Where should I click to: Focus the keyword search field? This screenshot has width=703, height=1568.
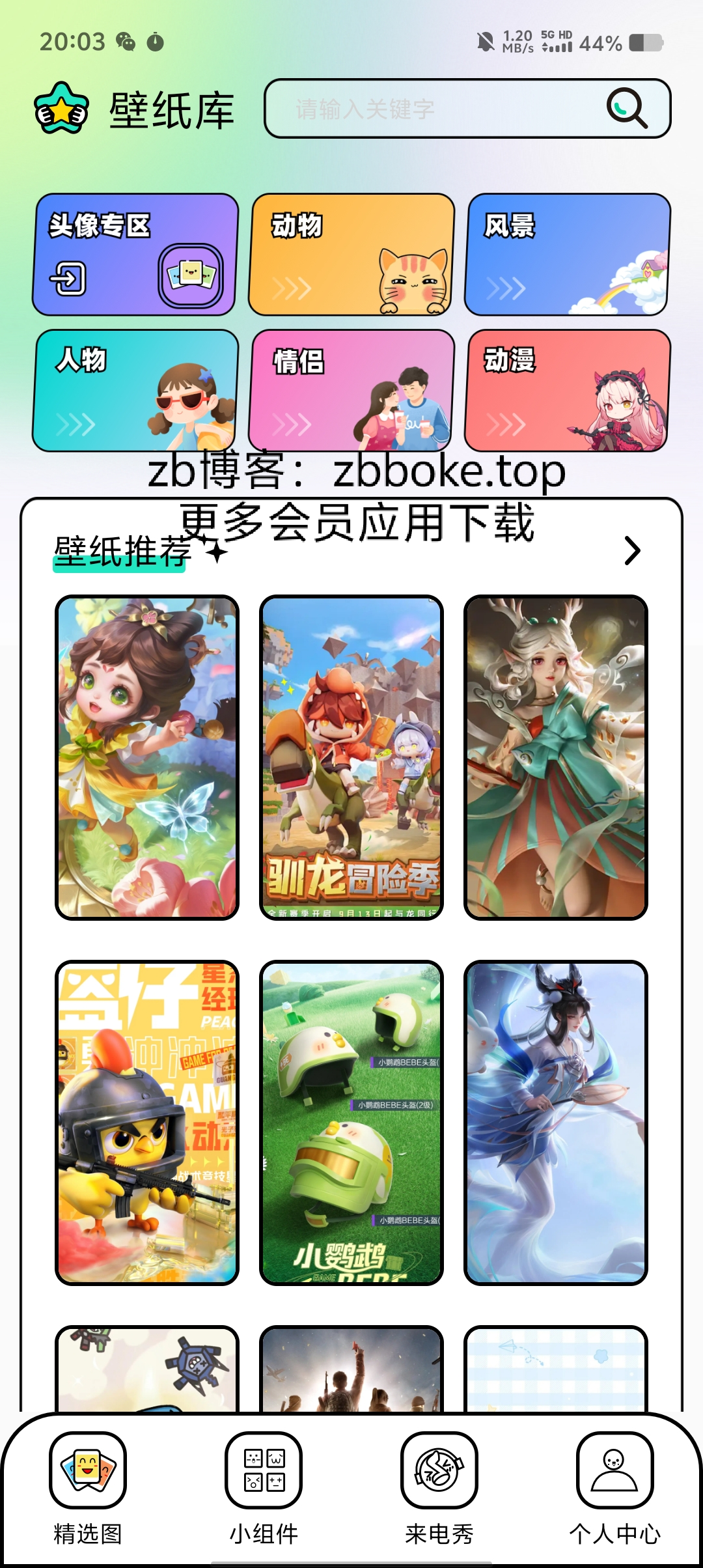(430, 109)
